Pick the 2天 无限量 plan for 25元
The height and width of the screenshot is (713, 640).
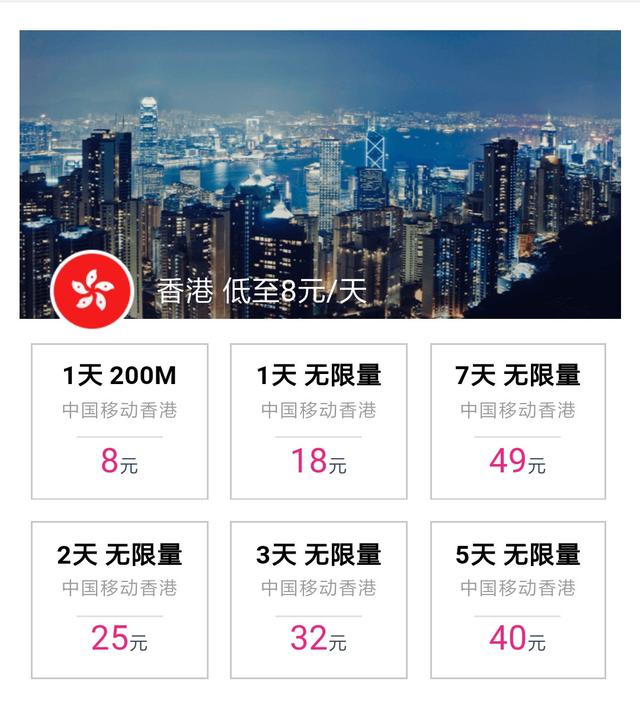pyautogui.click(x=120, y=599)
